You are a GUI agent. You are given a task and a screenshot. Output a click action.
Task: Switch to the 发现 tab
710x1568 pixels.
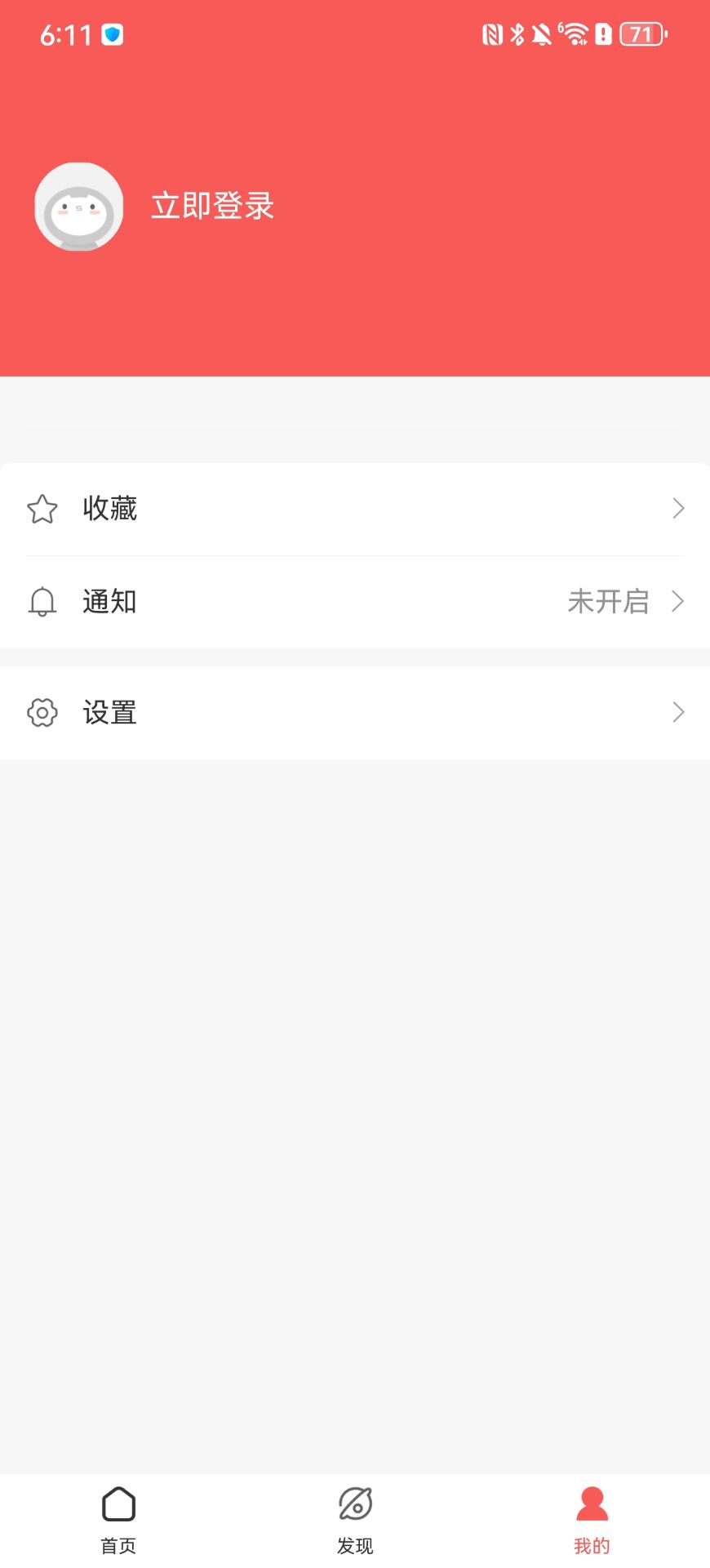354,1519
